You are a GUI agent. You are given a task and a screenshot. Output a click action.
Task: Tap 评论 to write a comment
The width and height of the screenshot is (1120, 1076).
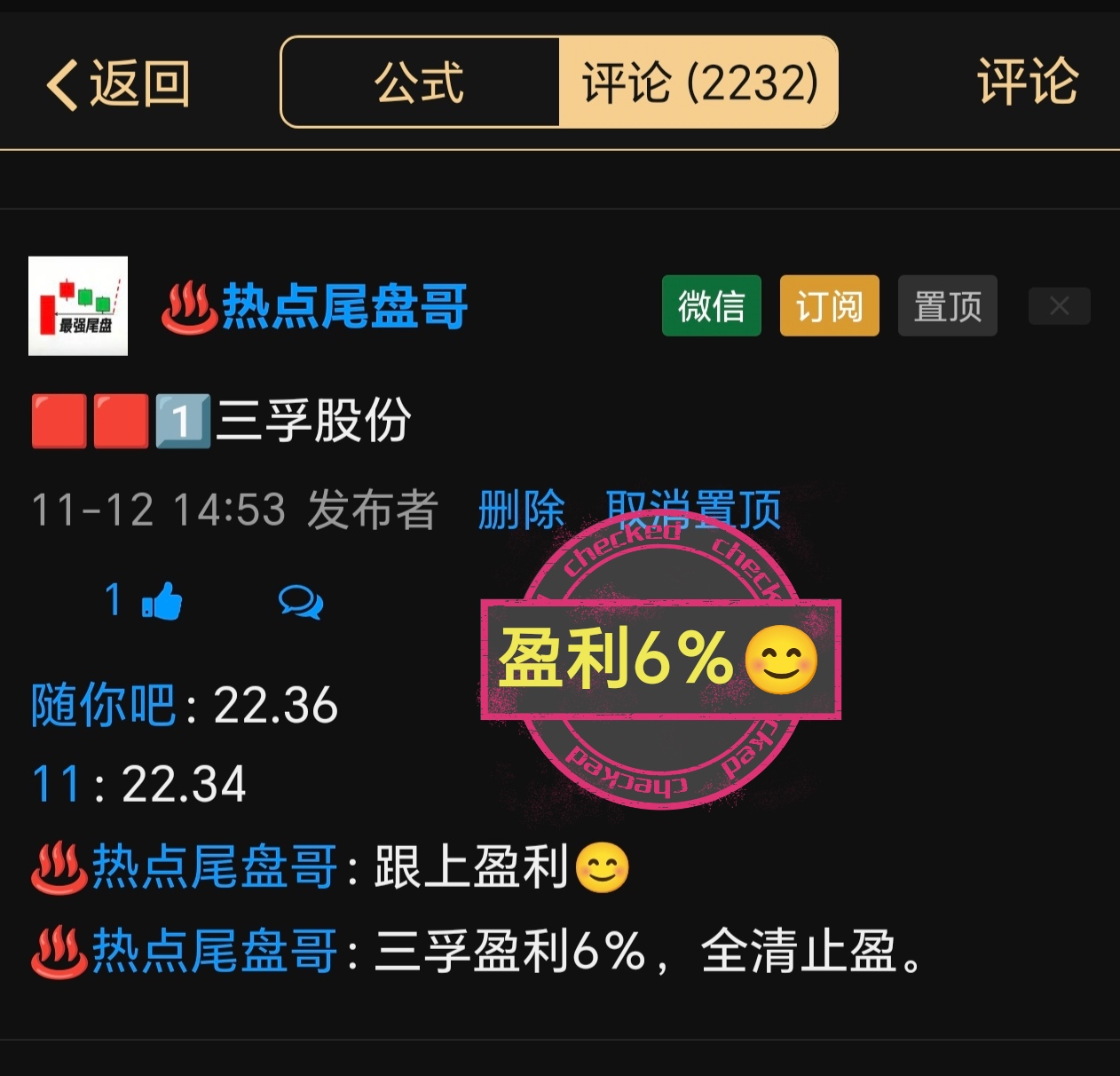[x=1027, y=82]
